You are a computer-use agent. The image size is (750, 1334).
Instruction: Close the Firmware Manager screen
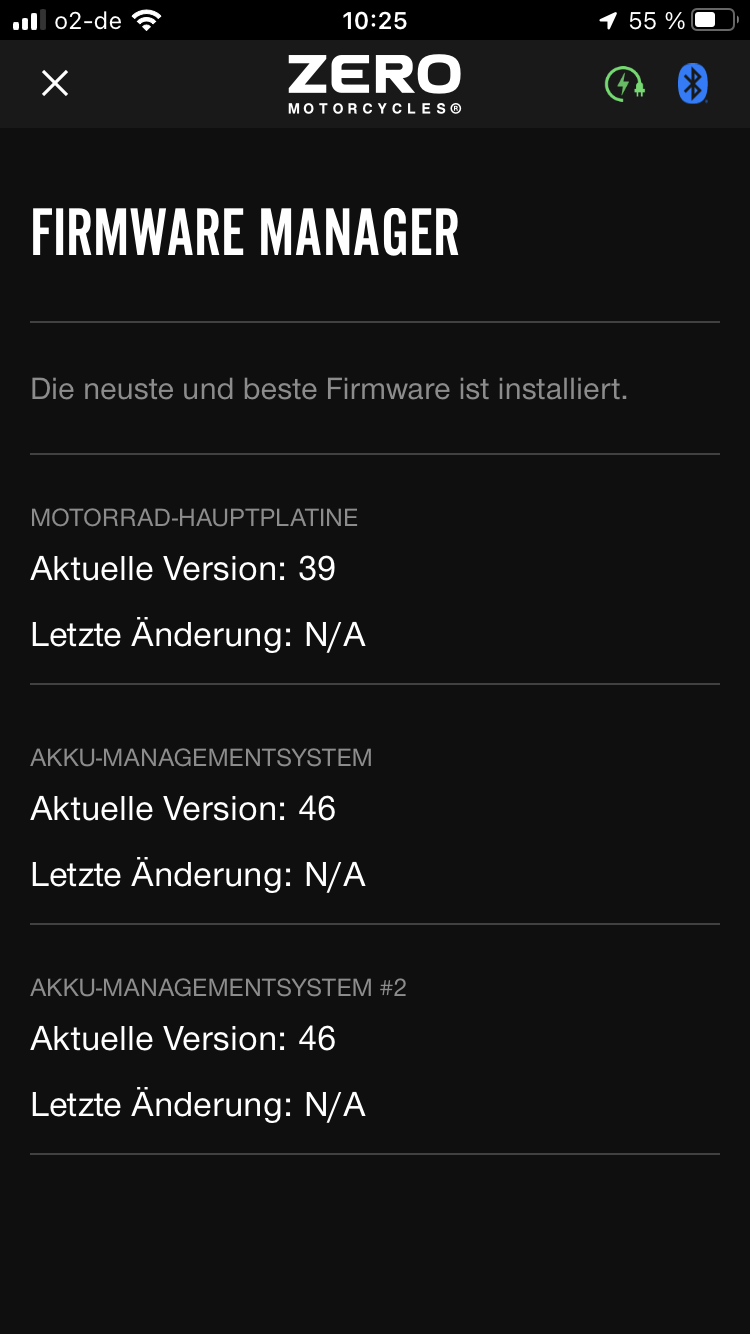pos(55,83)
